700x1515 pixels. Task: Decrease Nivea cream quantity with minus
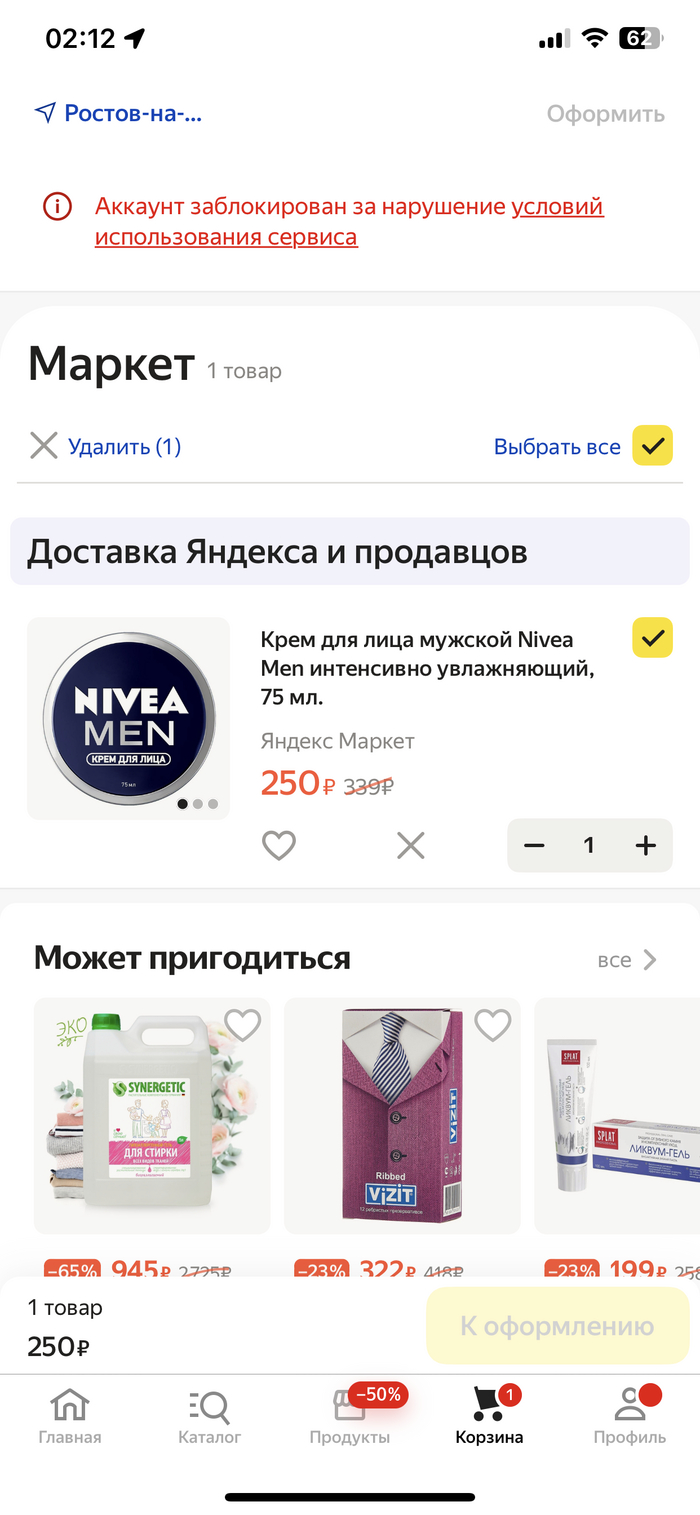535,846
